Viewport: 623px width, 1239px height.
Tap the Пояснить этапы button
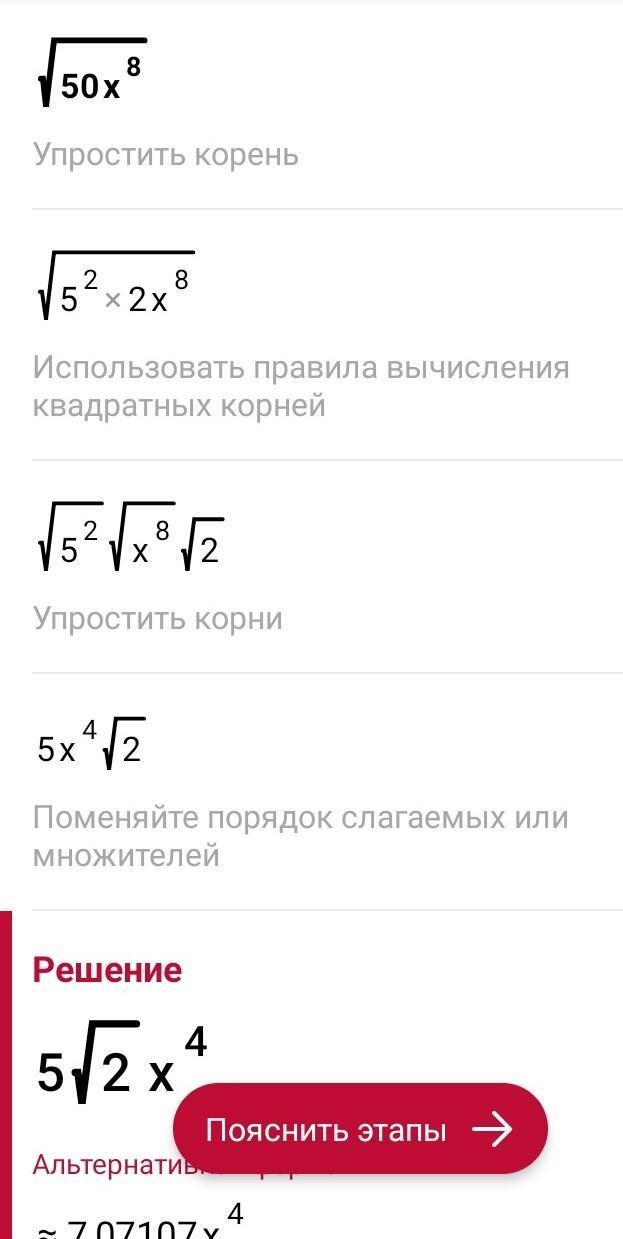click(x=360, y=1130)
